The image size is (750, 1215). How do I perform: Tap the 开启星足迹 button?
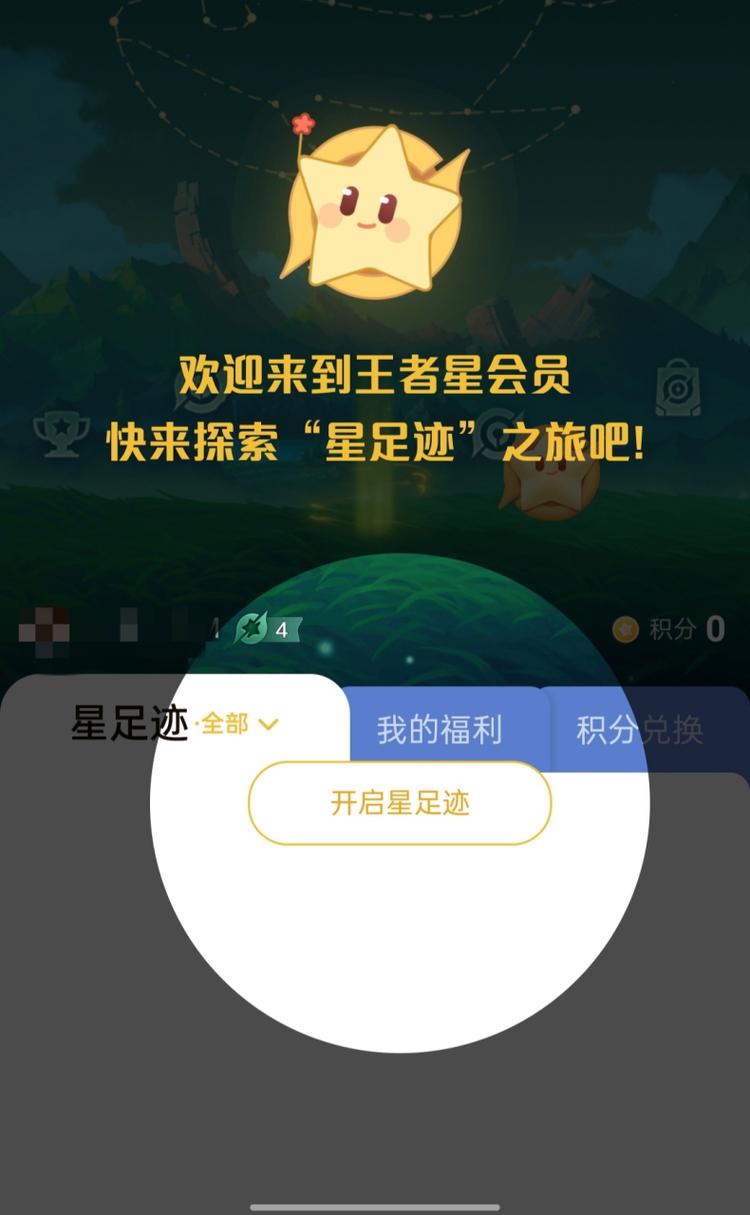pos(400,803)
